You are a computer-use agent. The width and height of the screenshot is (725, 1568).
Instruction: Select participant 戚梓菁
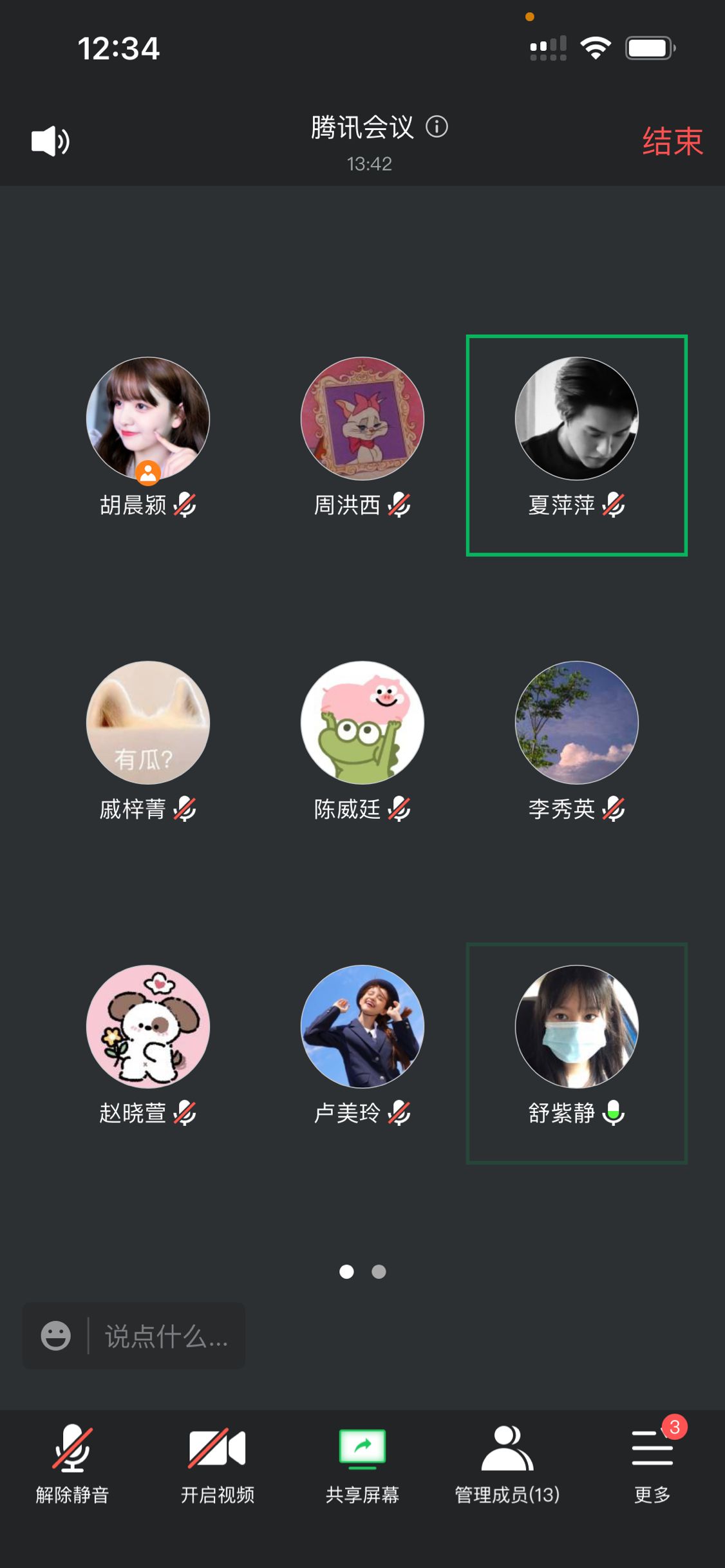point(148,723)
